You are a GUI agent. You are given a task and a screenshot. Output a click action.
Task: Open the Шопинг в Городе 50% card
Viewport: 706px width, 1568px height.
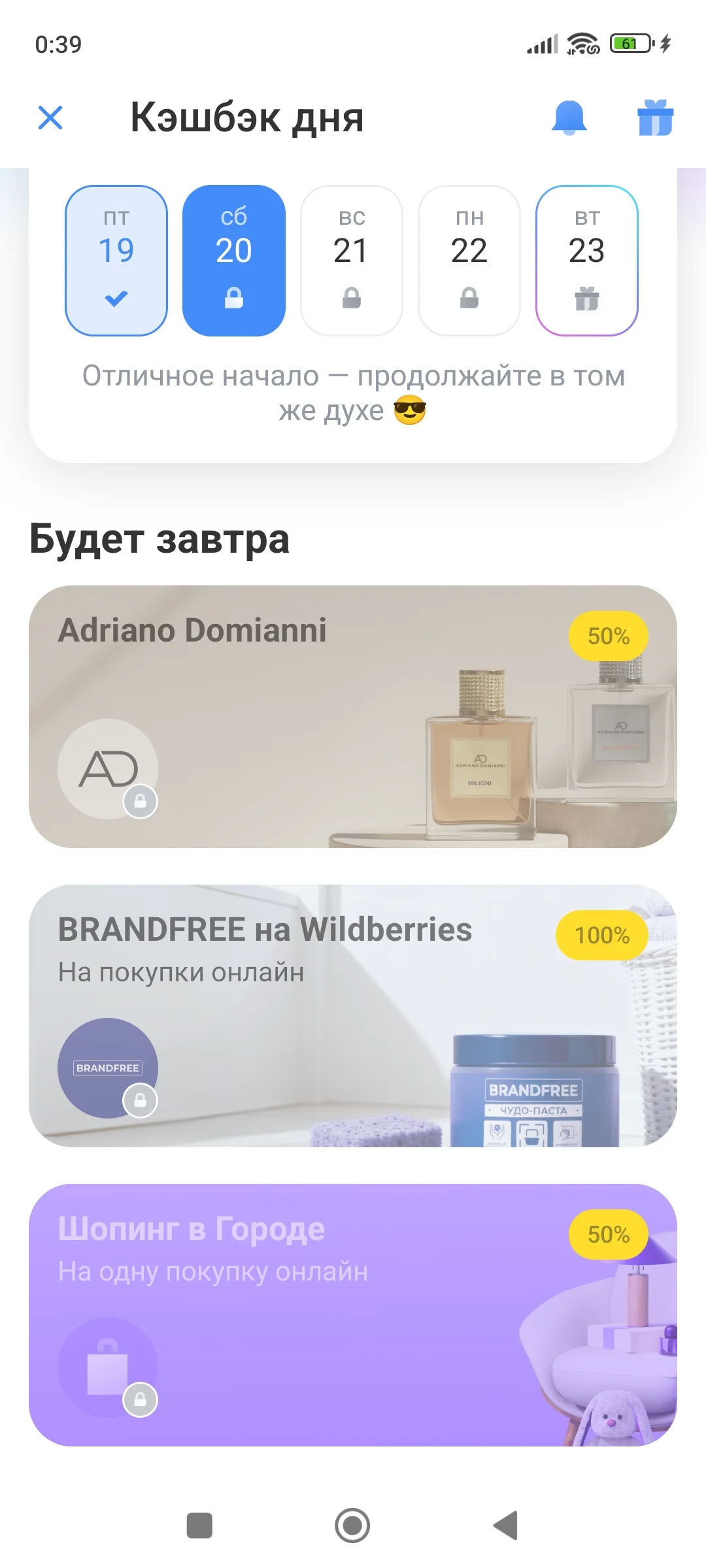(353, 1315)
